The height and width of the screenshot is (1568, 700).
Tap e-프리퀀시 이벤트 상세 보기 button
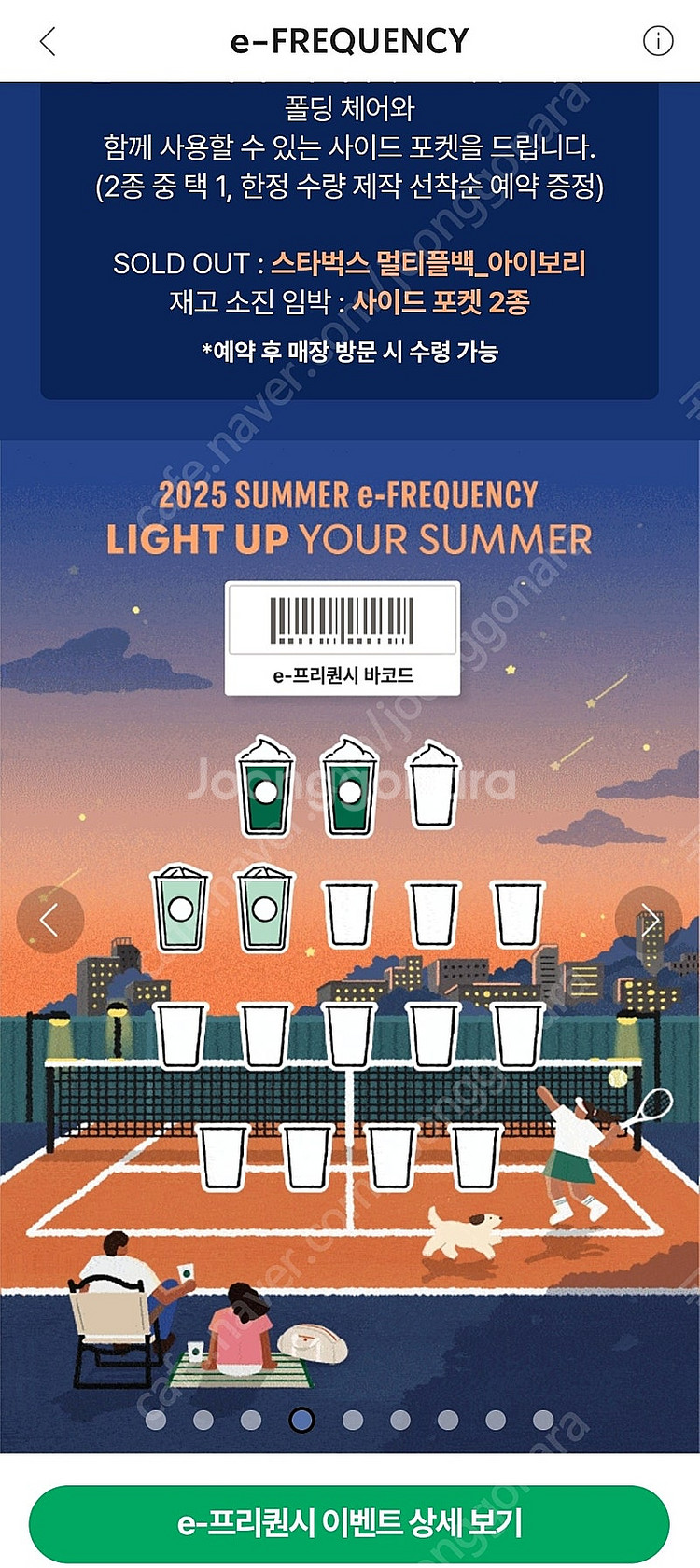[349, 1523]
